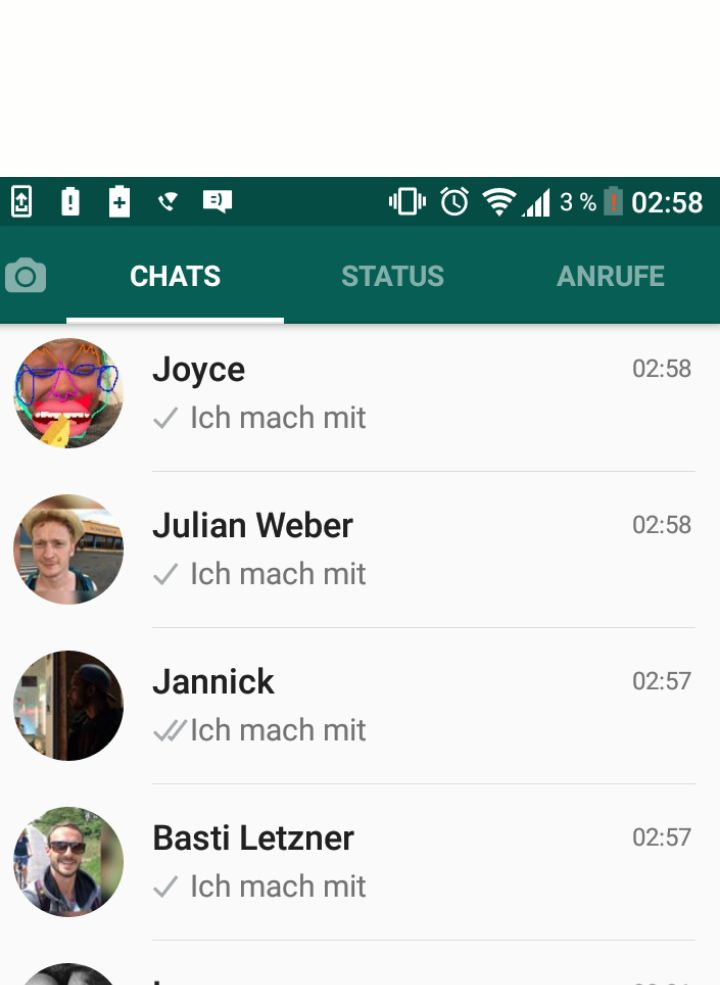
Task: Enlarge Basti Letzner's profile photo
Action: coord(68,861)
